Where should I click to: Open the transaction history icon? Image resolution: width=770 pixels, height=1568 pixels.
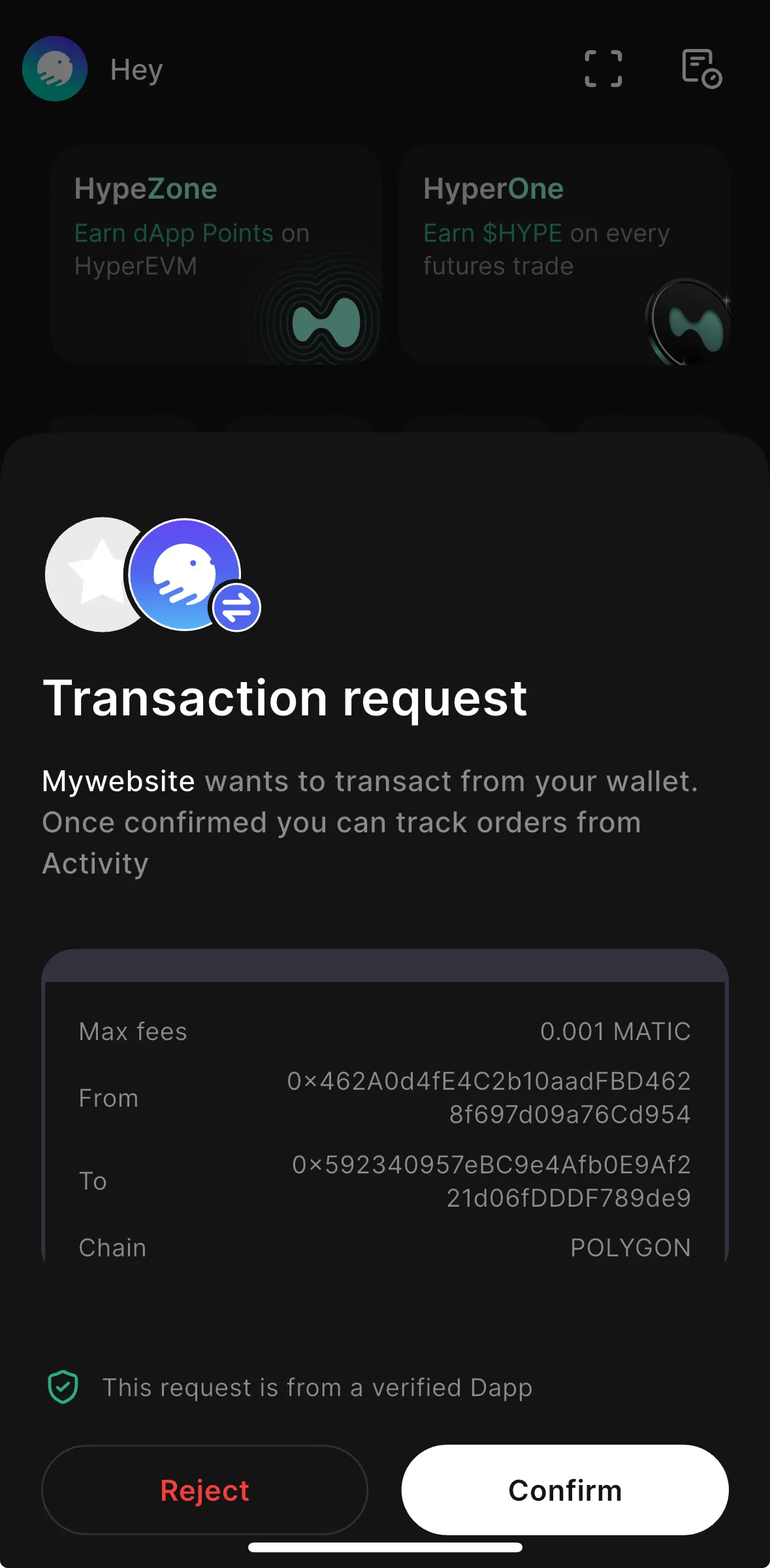point(701,69)
